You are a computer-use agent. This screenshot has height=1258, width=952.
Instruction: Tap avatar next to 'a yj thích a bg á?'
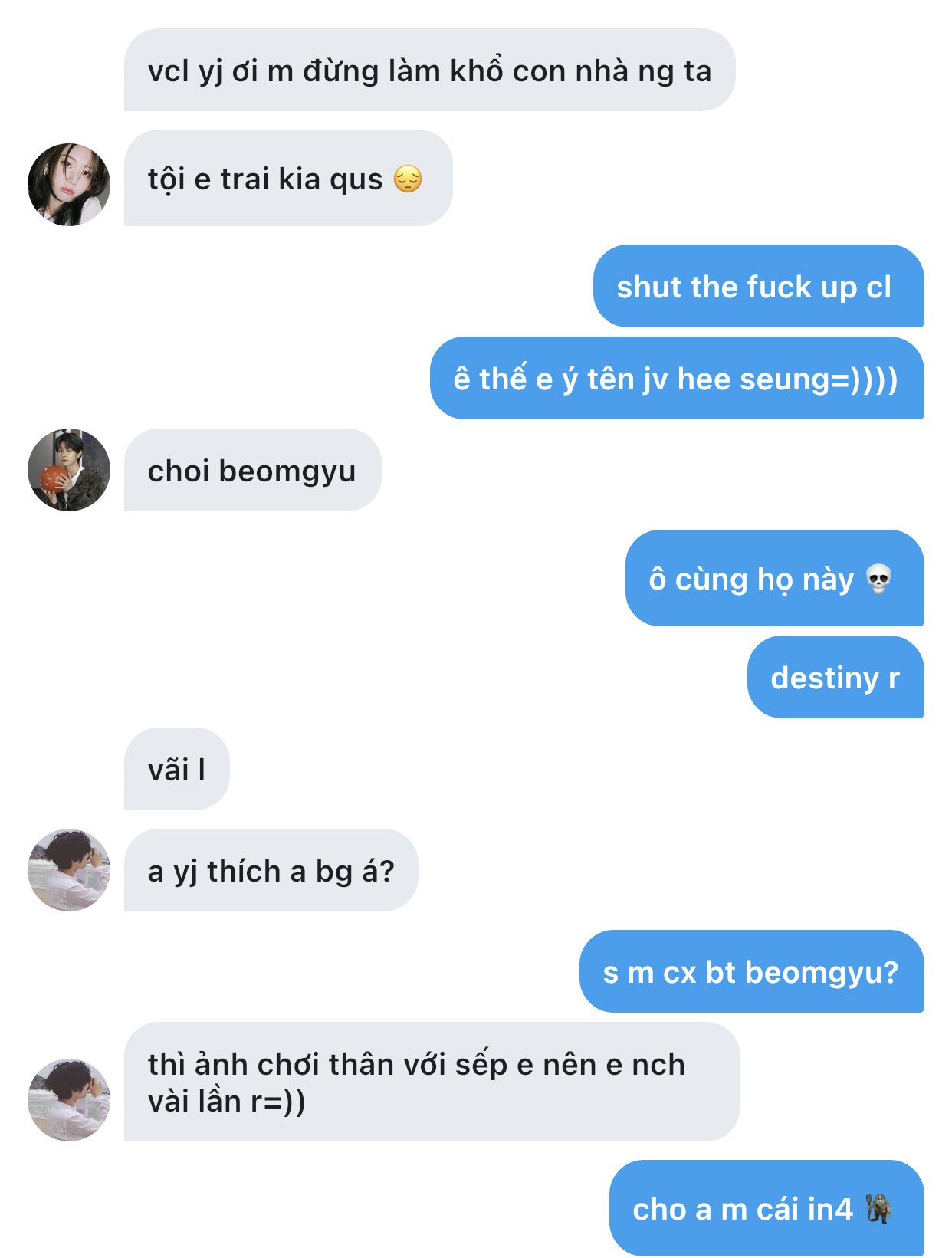[69, 870]
